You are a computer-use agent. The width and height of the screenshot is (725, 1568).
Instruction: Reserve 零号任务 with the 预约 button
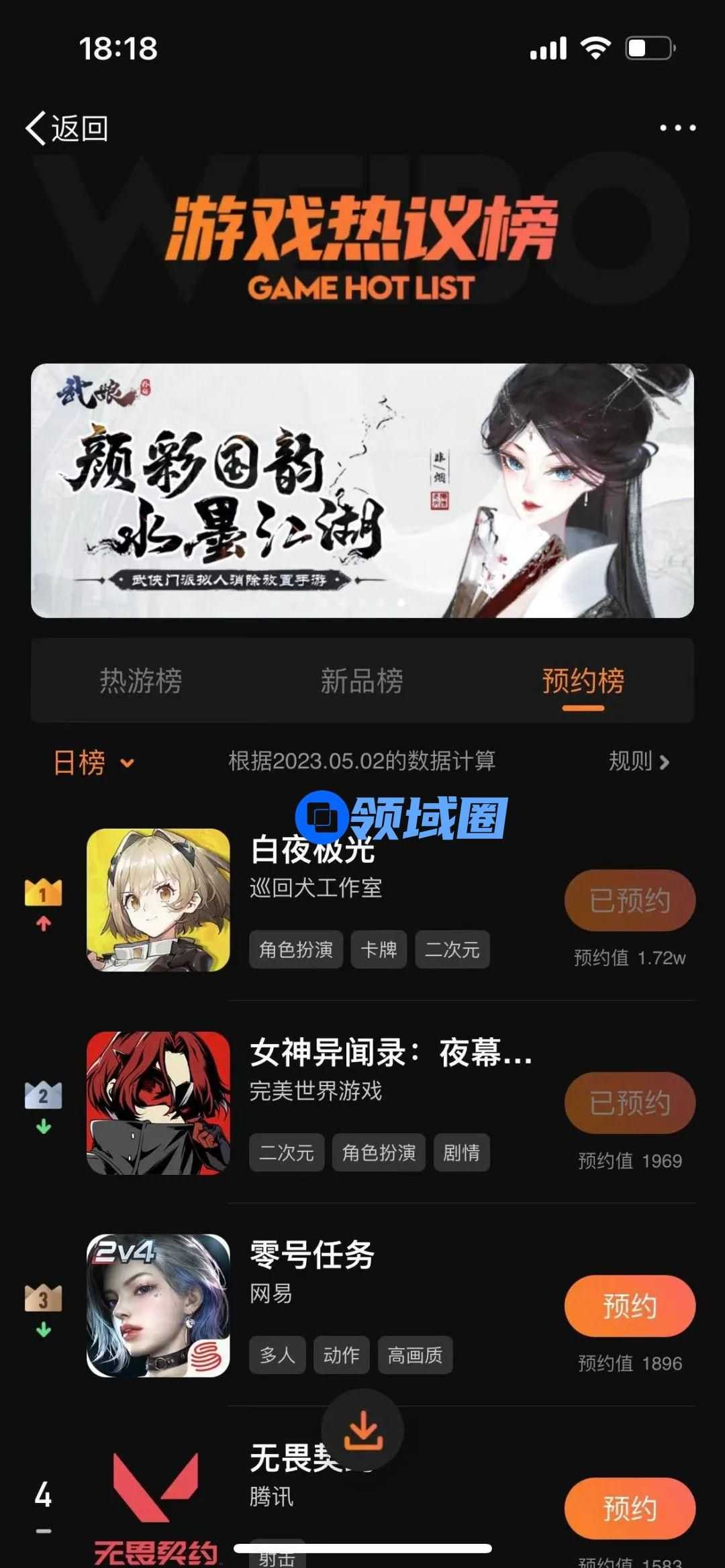[630, 1306]
